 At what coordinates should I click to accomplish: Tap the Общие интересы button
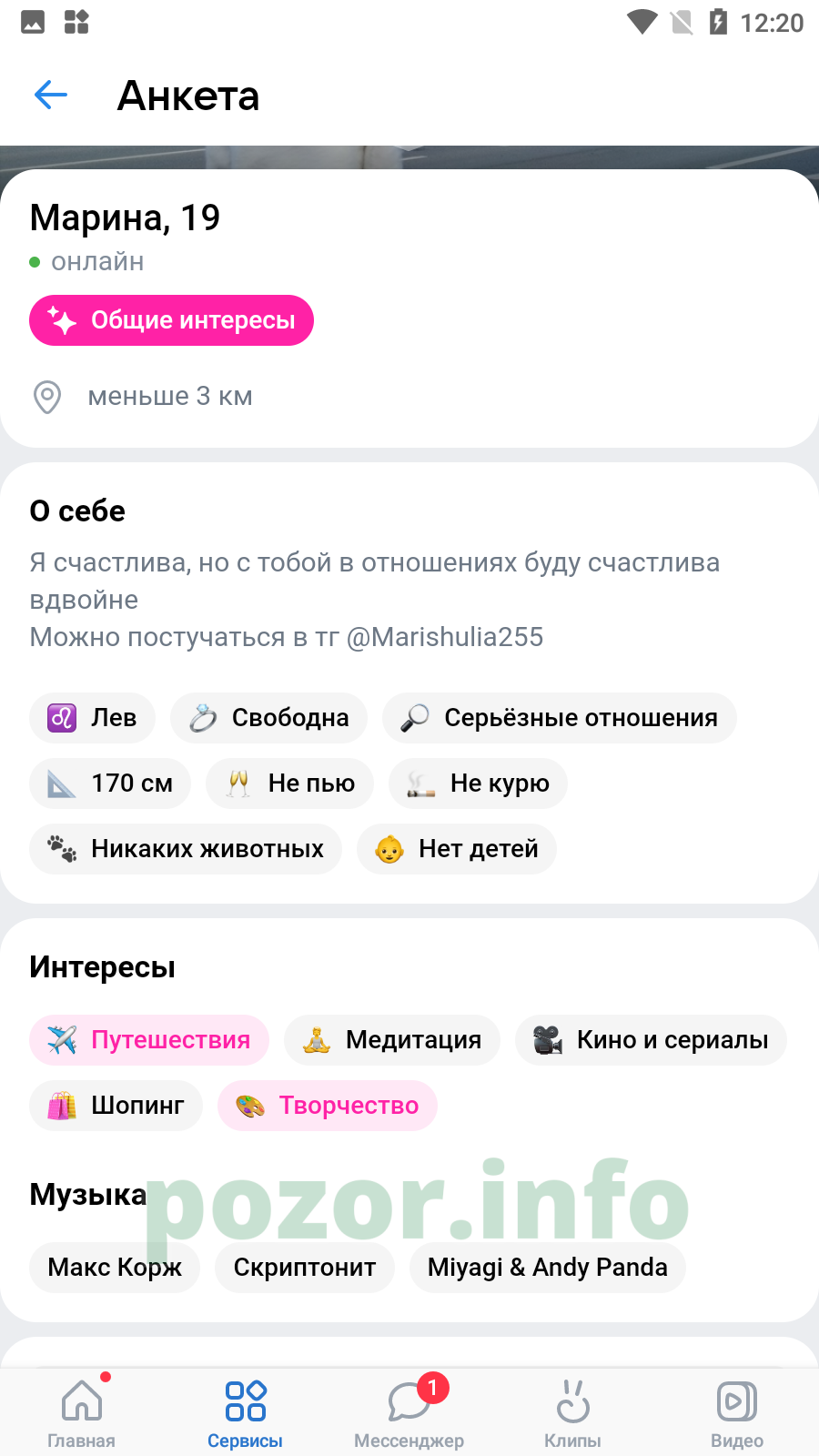click(171, 320)
